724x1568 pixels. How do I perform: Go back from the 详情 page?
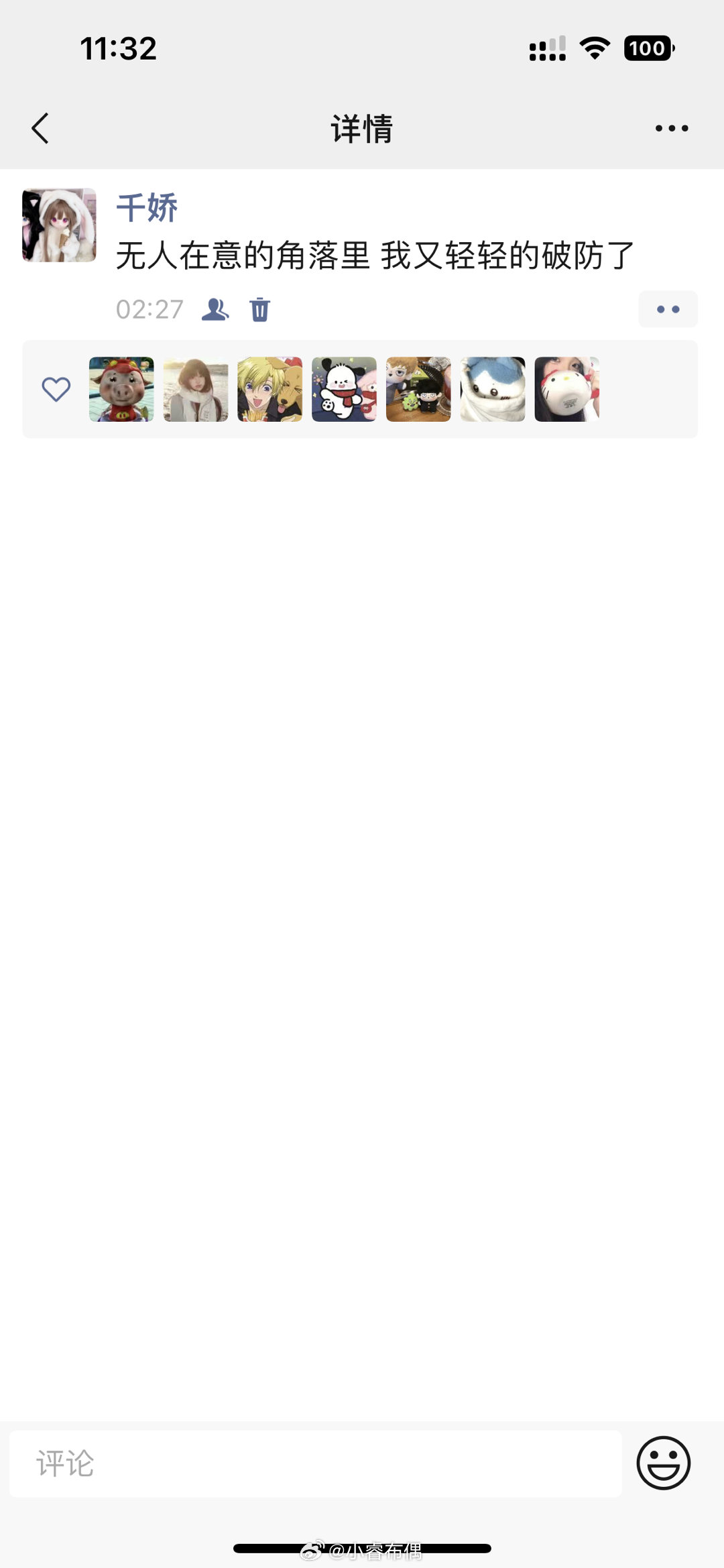coord(40,128)
